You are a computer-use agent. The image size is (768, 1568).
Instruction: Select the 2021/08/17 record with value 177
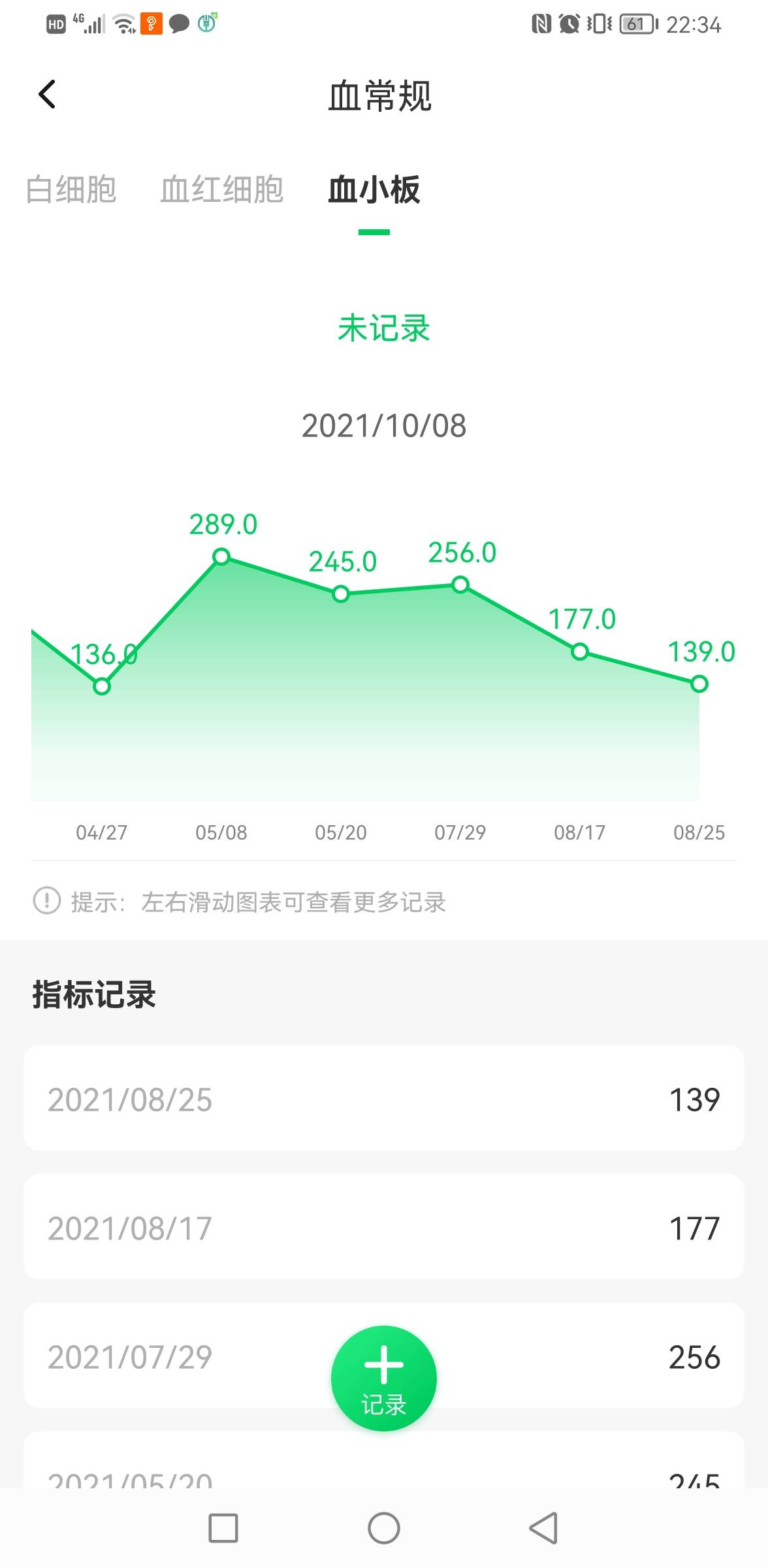coord(384,1230)
